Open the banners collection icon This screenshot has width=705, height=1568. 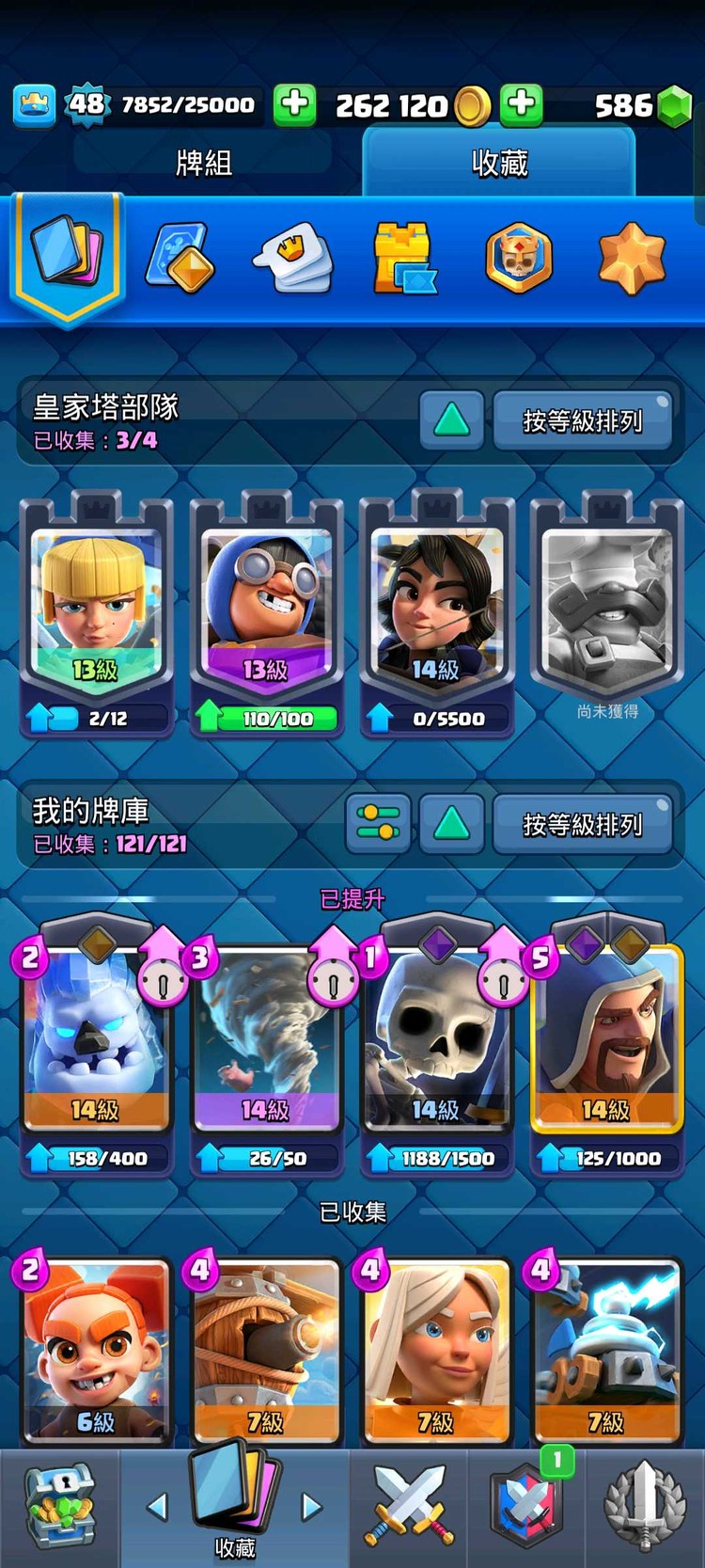coord(518,257)
